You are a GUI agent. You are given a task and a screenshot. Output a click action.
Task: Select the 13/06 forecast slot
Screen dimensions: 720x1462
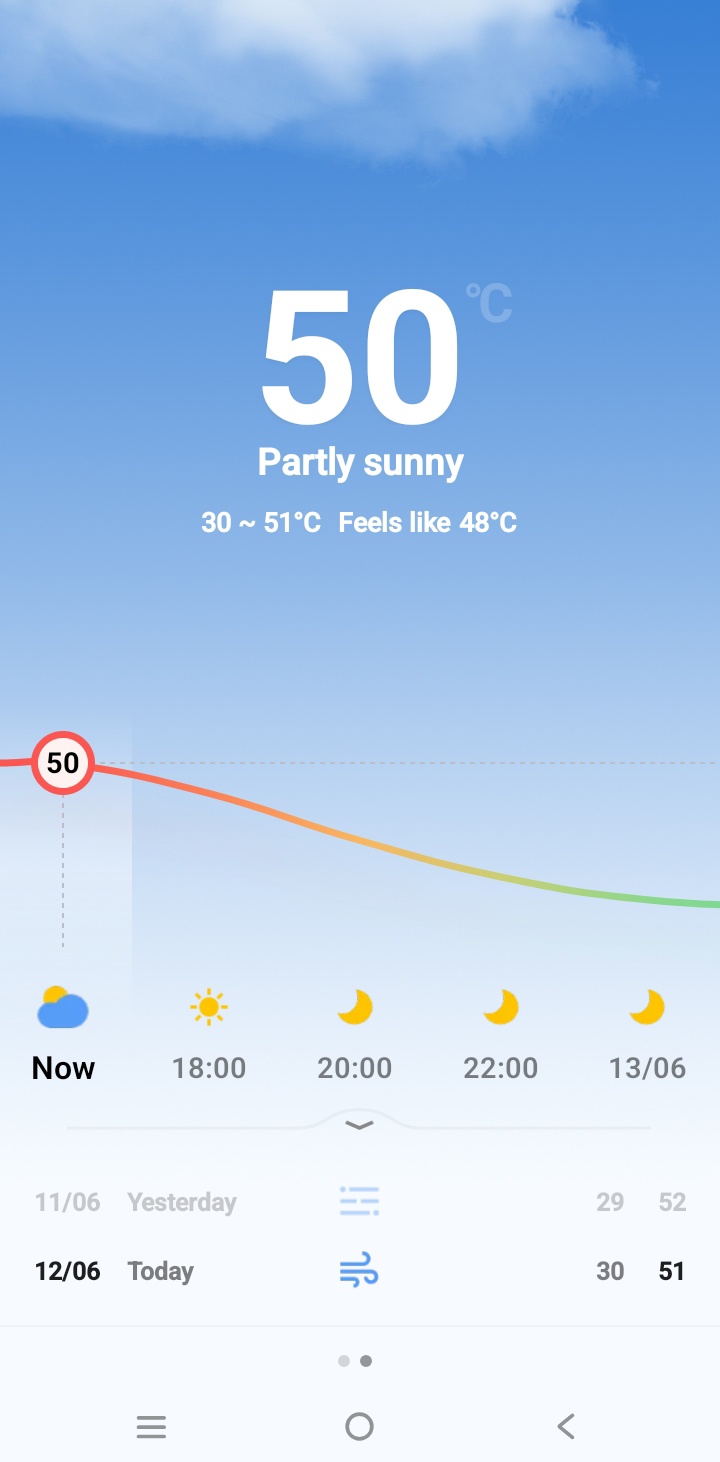click(647, 1035)
